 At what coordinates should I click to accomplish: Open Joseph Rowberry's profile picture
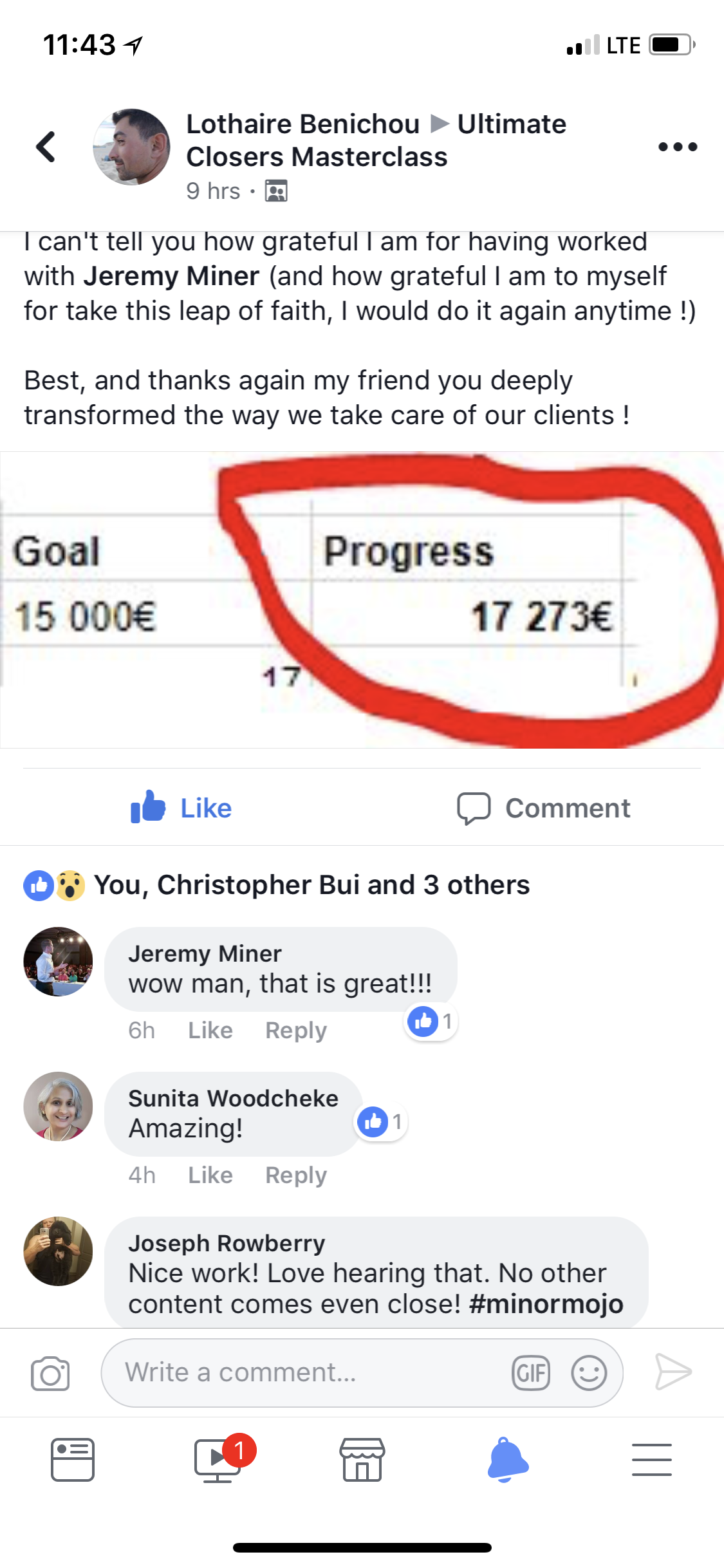coord(58,1251)
